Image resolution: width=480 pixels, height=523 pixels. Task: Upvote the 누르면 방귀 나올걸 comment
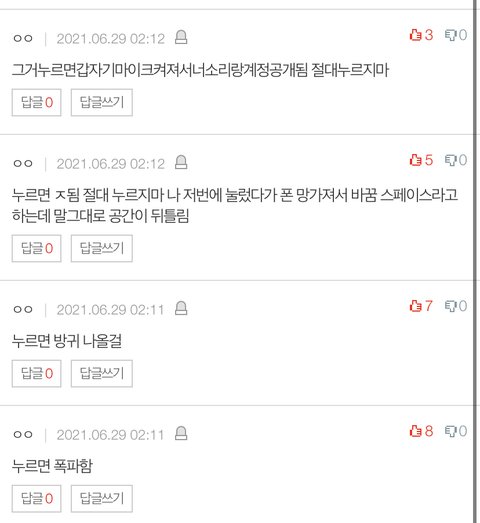[x=421, y=306]
